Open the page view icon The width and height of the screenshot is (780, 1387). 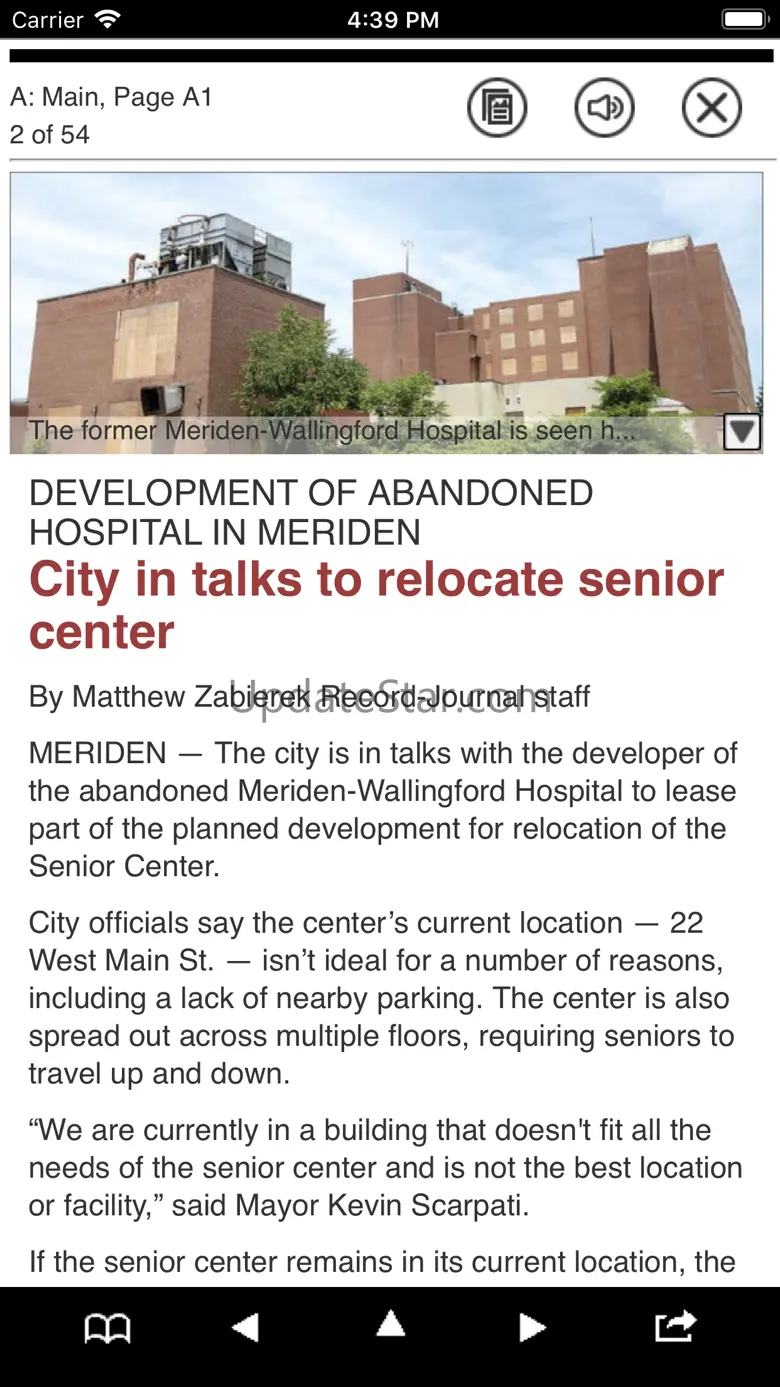[x=497, y=107]
